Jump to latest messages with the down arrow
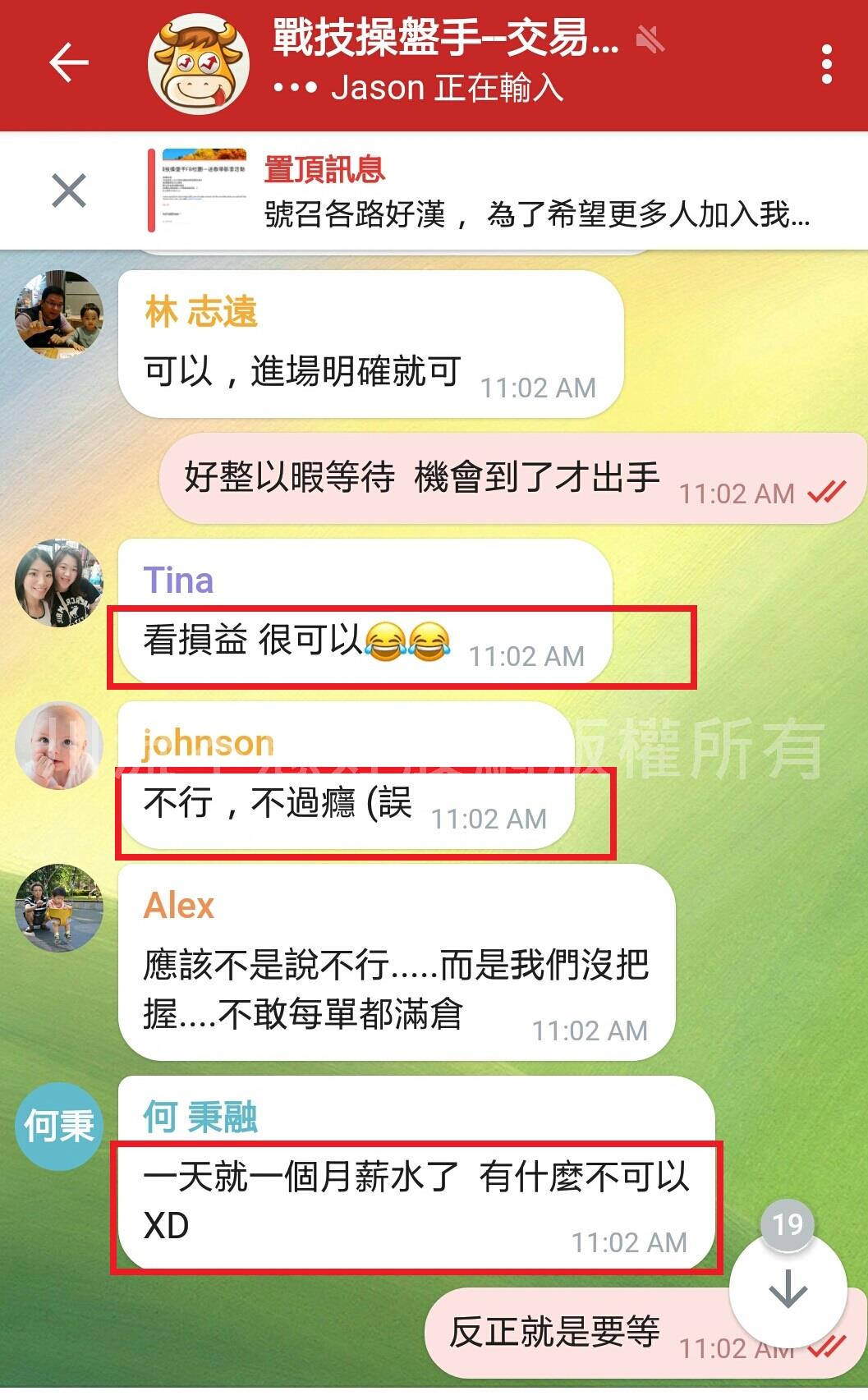The height and width of the screenshot is (1400, 868). click(788, 1288)
